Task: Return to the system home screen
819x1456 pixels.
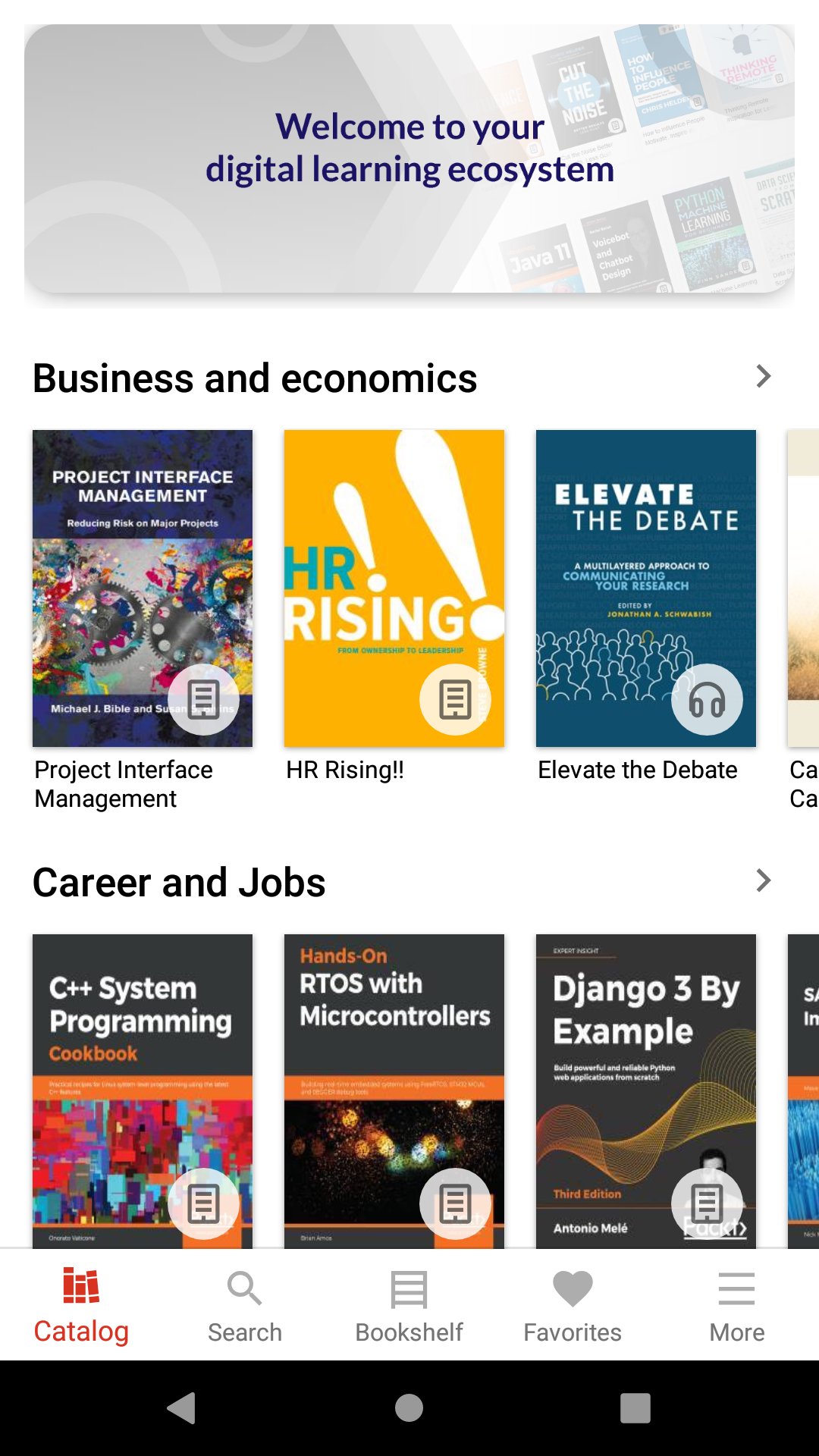Action: click(409, 1408)
